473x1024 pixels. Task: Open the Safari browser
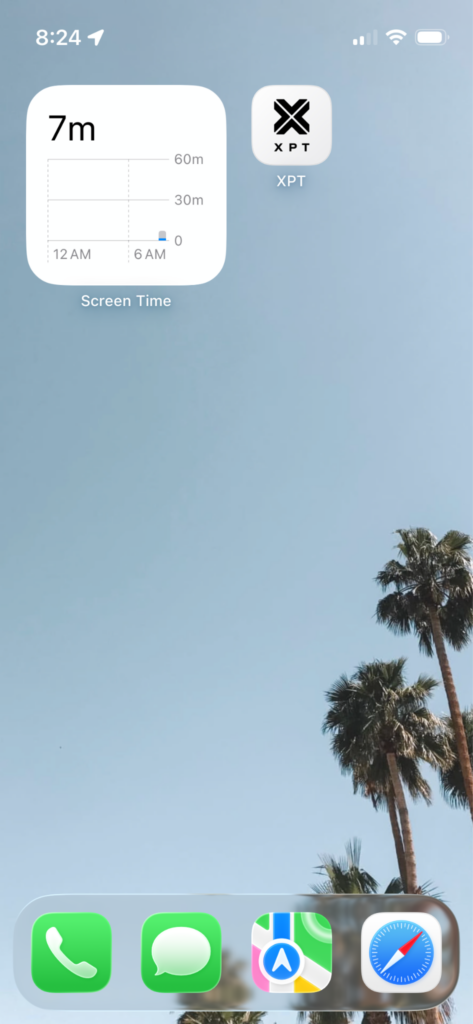click(x=401, y=952)
